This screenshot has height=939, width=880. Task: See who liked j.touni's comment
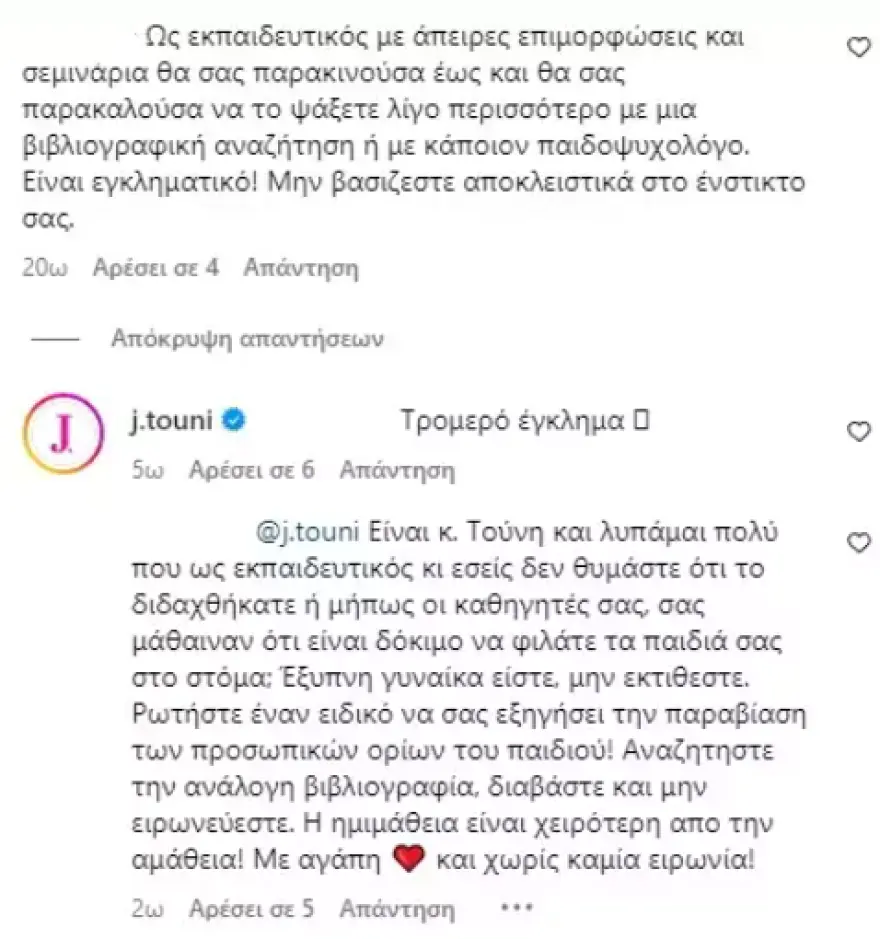point(252,470)
